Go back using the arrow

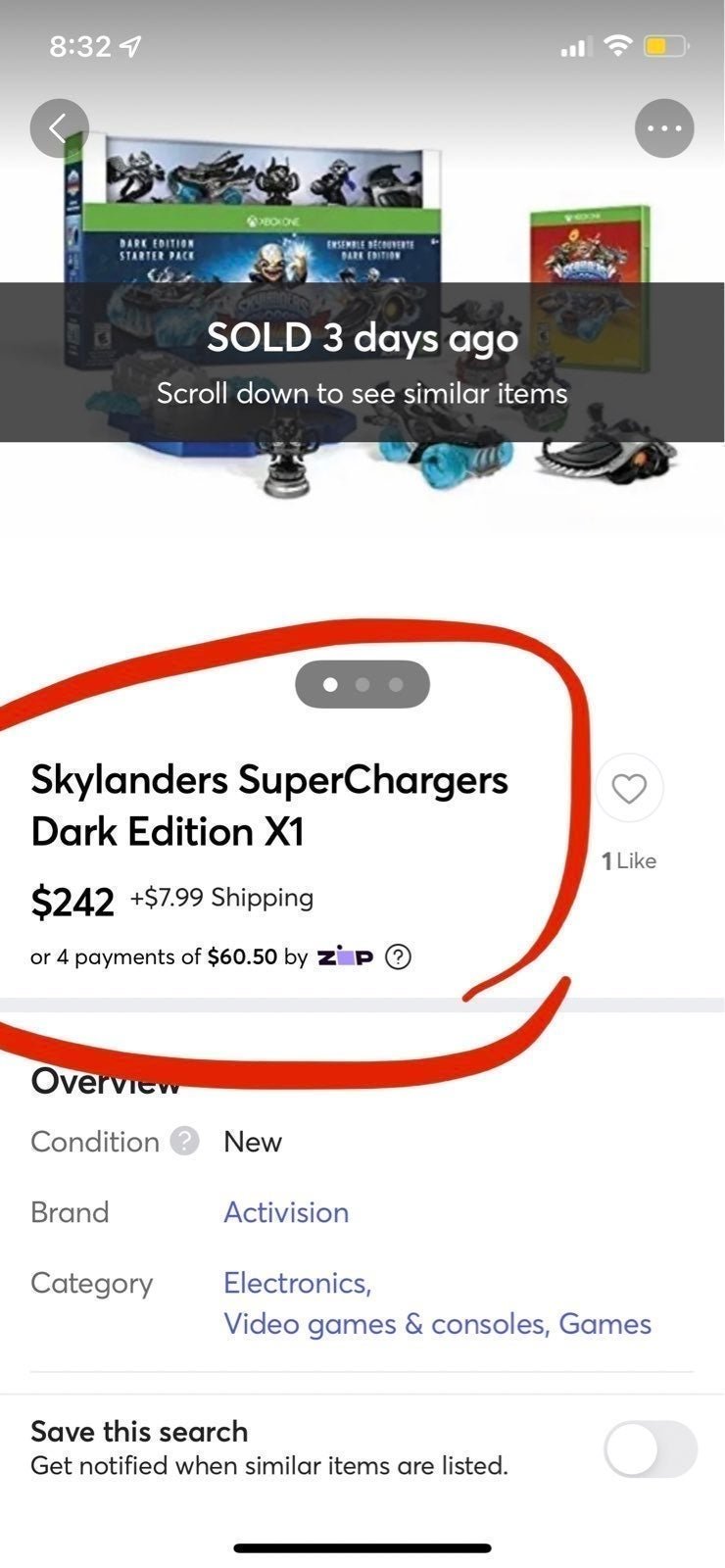click(x=59, y=128)
